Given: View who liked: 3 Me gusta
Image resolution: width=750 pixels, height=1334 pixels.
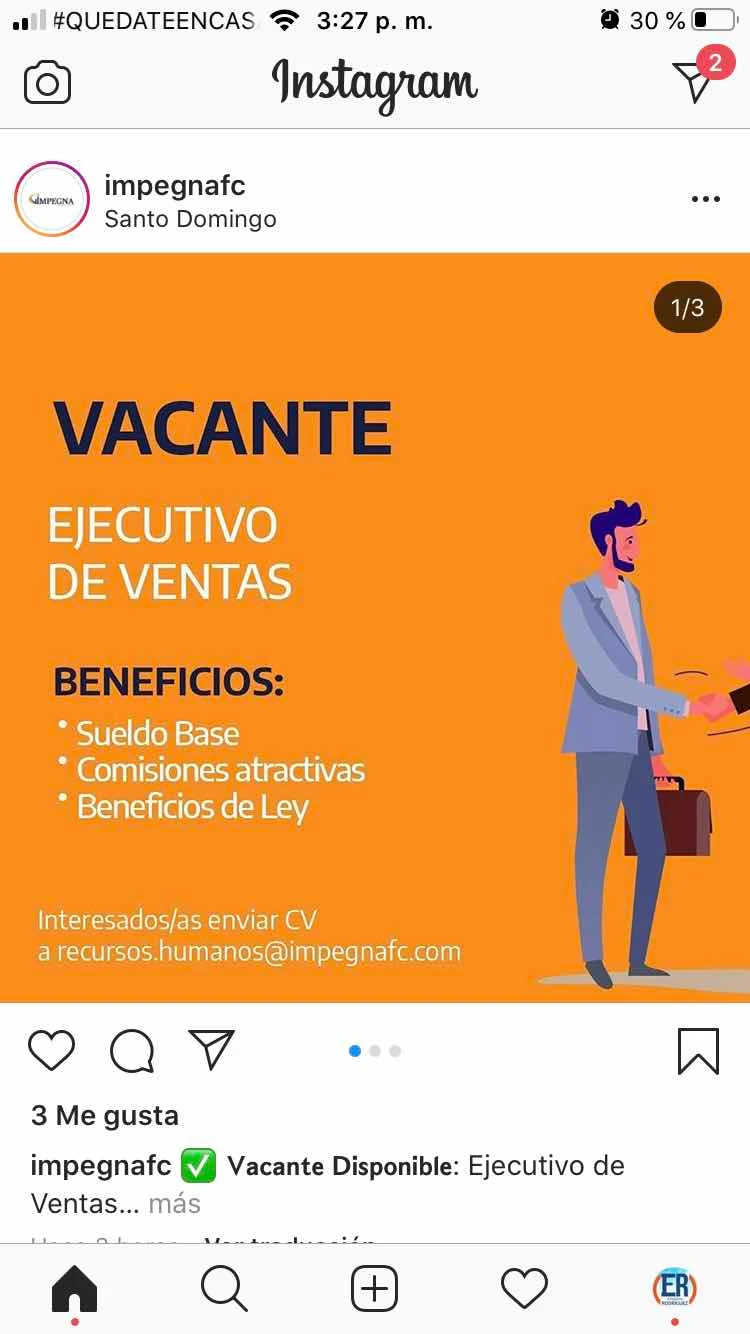Looking at the screenshot, I should [x=105, y=1115].
